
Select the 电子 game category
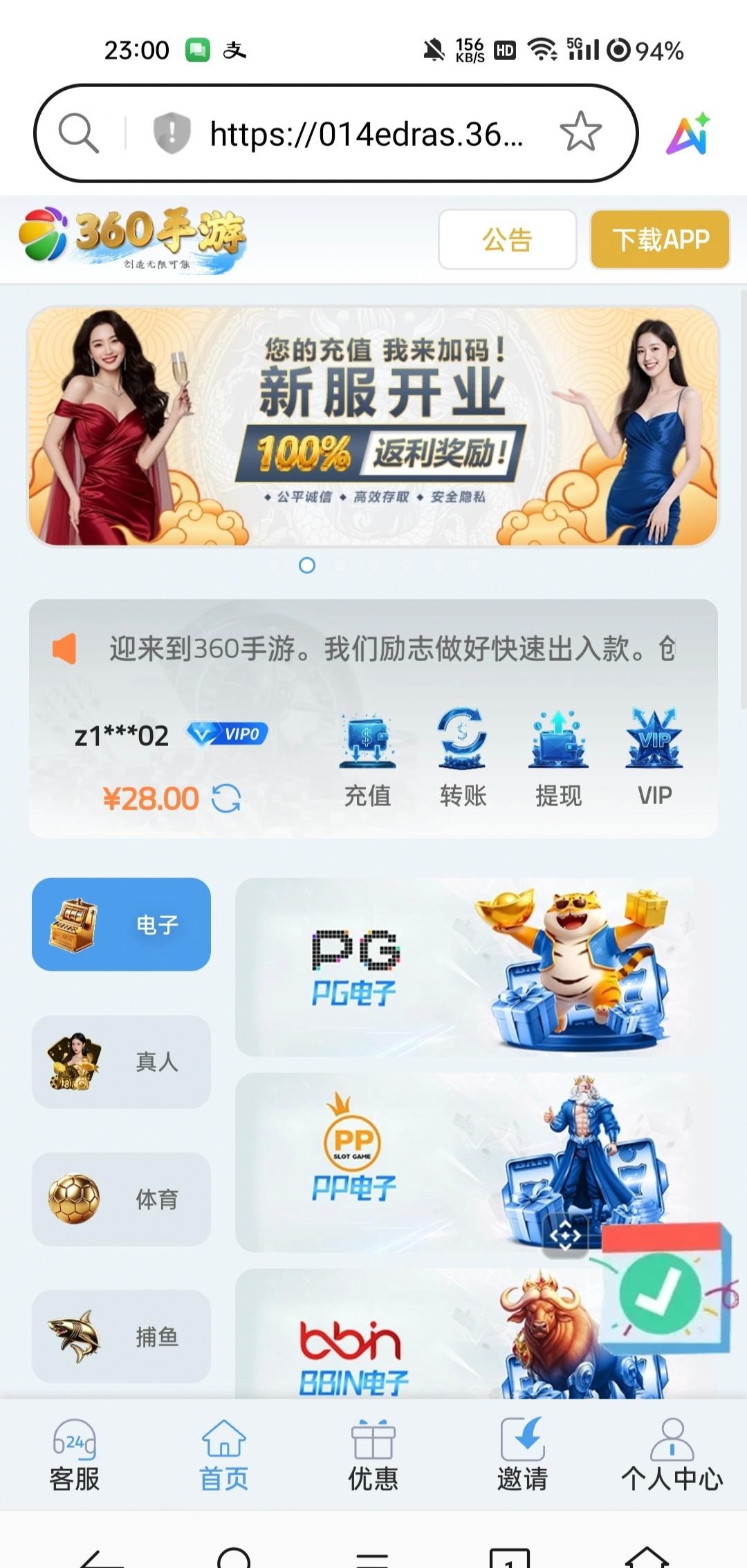(121, 924)
